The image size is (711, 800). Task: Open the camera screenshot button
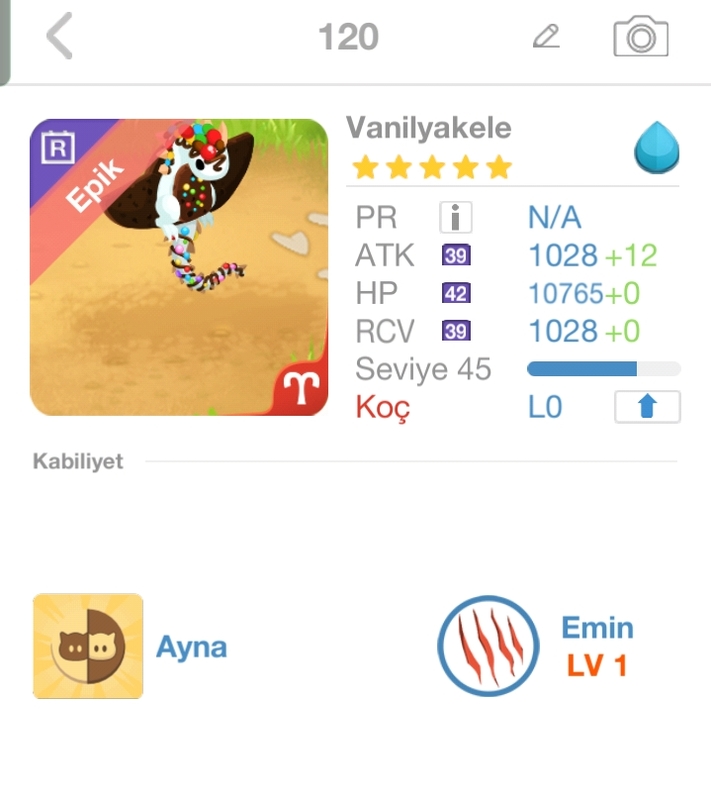(640, 37)
